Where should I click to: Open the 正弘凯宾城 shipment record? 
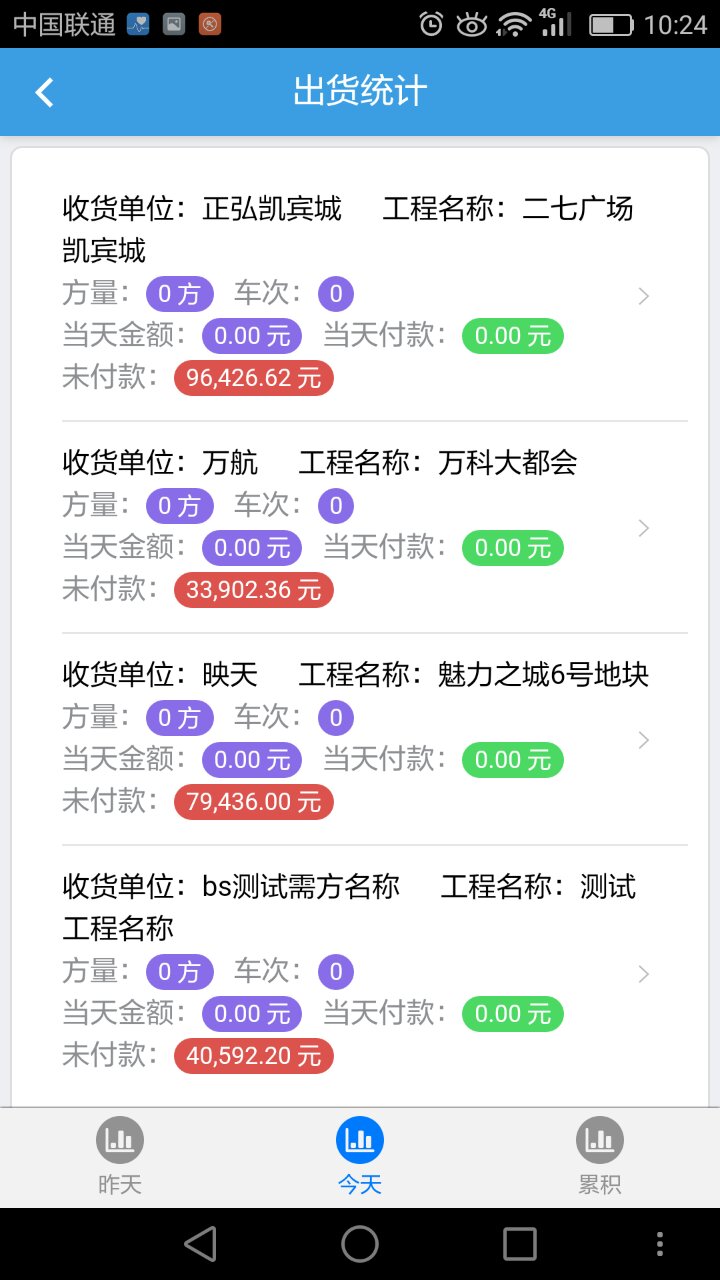[x=360, y=294]
